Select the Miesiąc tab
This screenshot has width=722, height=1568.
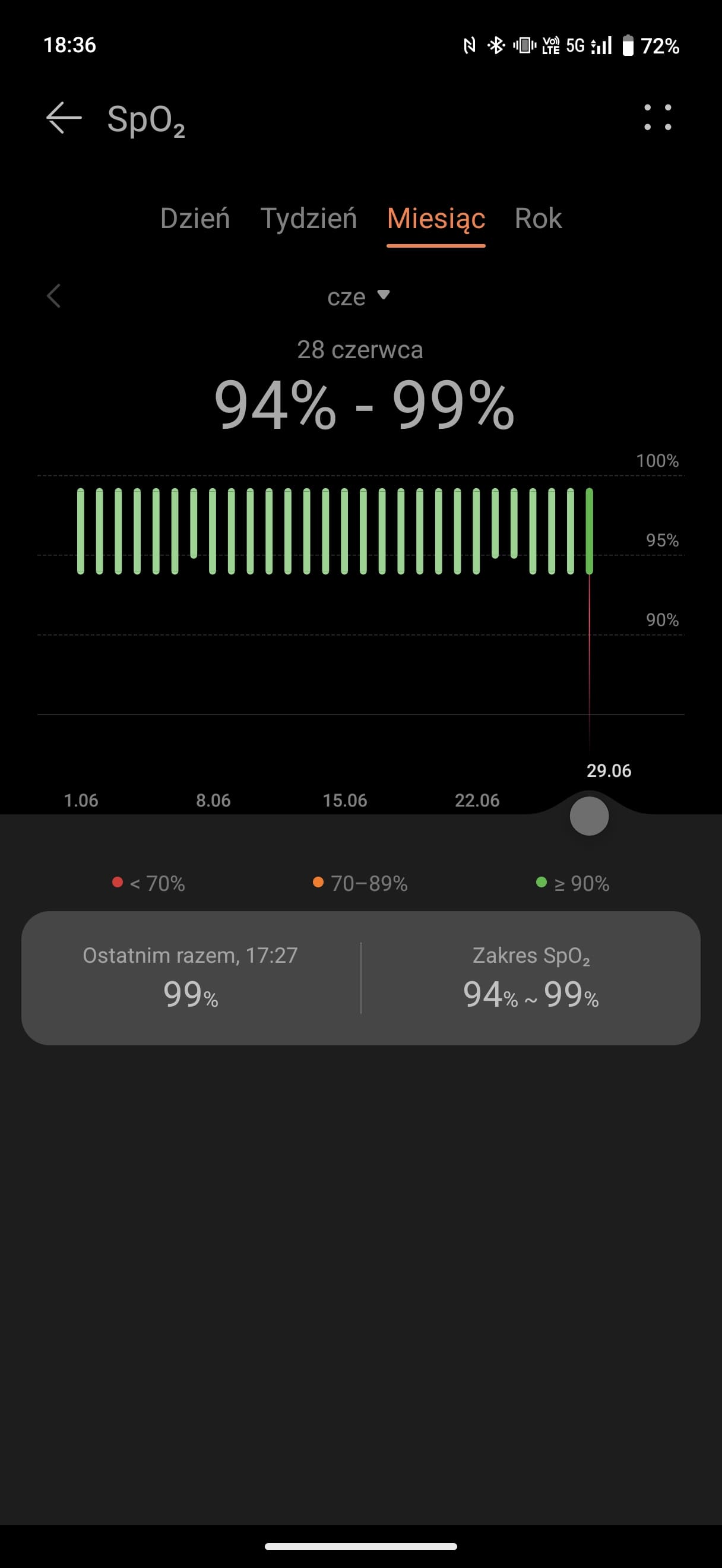(436, 219)
